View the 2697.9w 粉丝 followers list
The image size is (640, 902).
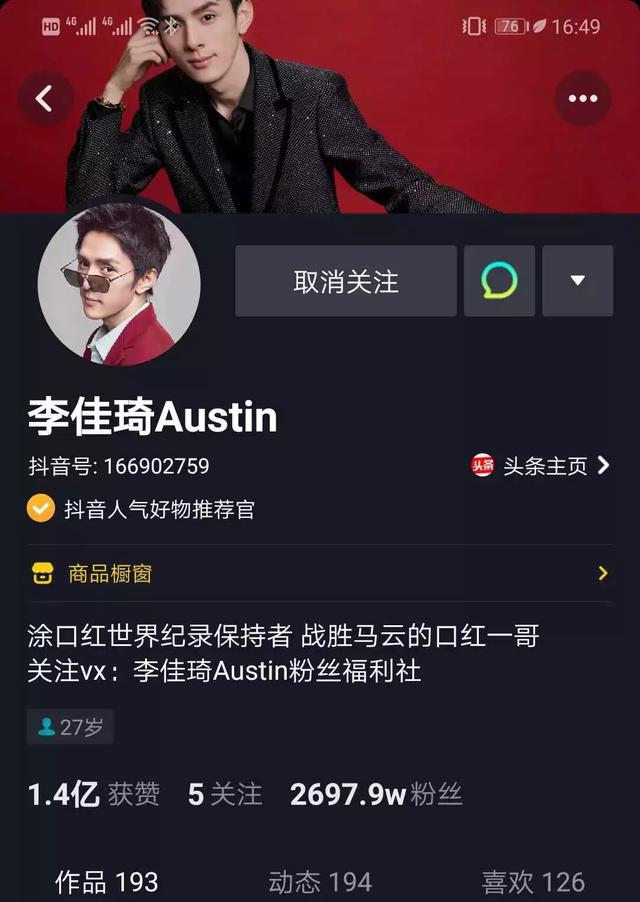tap(376, 794)
